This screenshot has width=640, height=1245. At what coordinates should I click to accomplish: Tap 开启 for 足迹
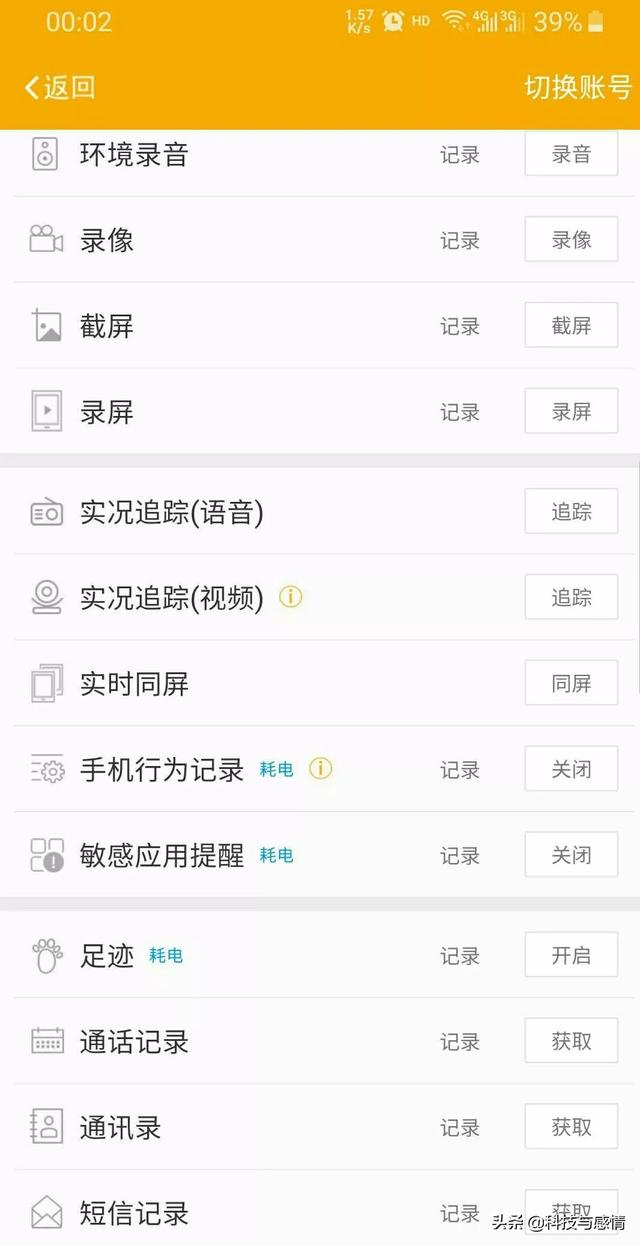[571, 956]
